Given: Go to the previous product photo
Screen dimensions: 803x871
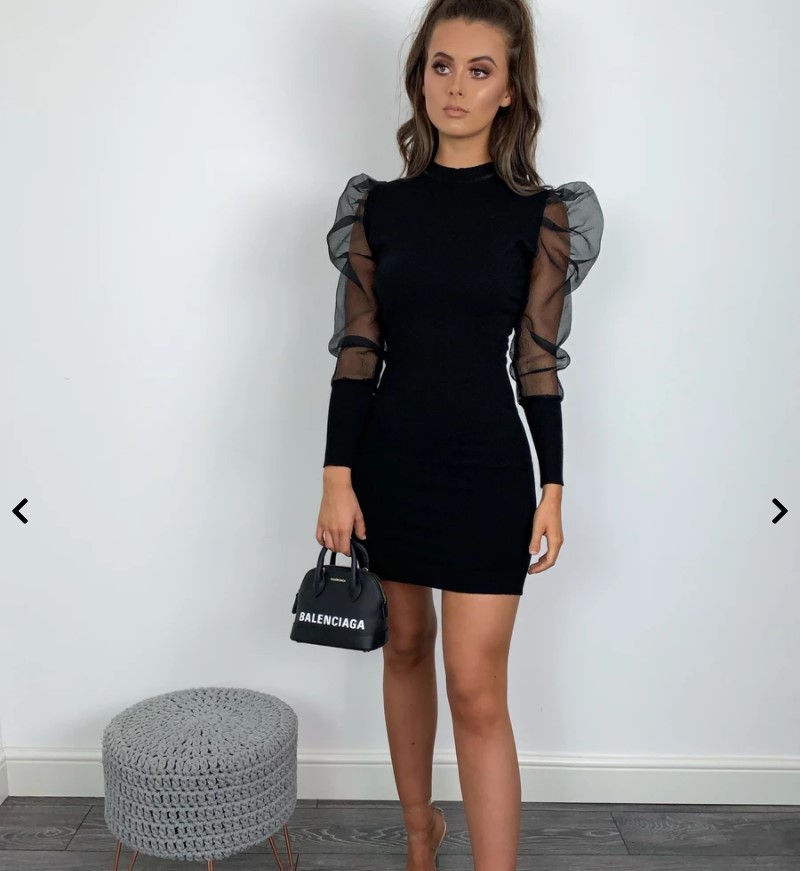Looking at the screenshot, I should coord(20,511).
